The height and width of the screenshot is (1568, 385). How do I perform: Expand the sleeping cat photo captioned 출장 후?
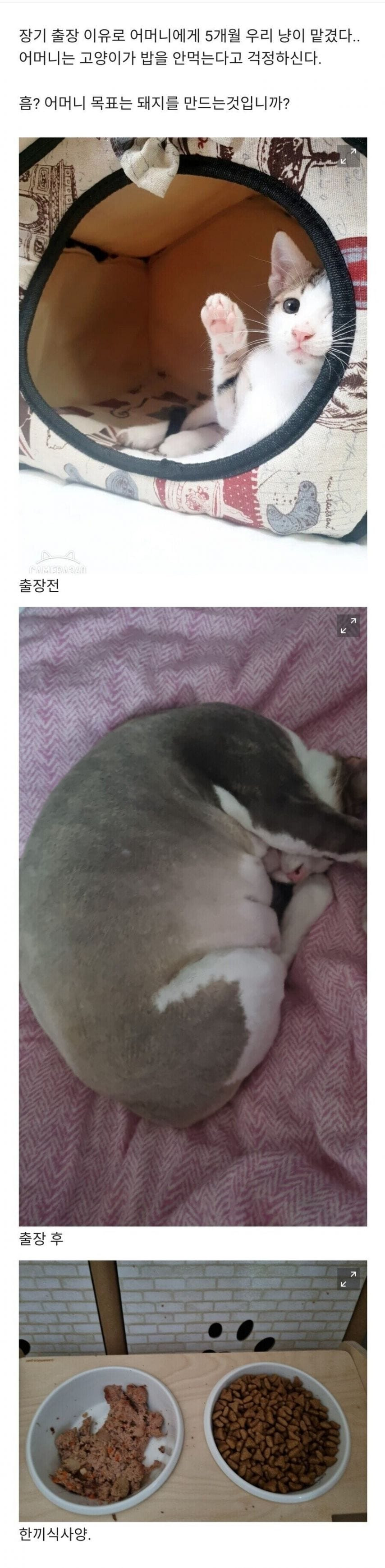point(348,625)
